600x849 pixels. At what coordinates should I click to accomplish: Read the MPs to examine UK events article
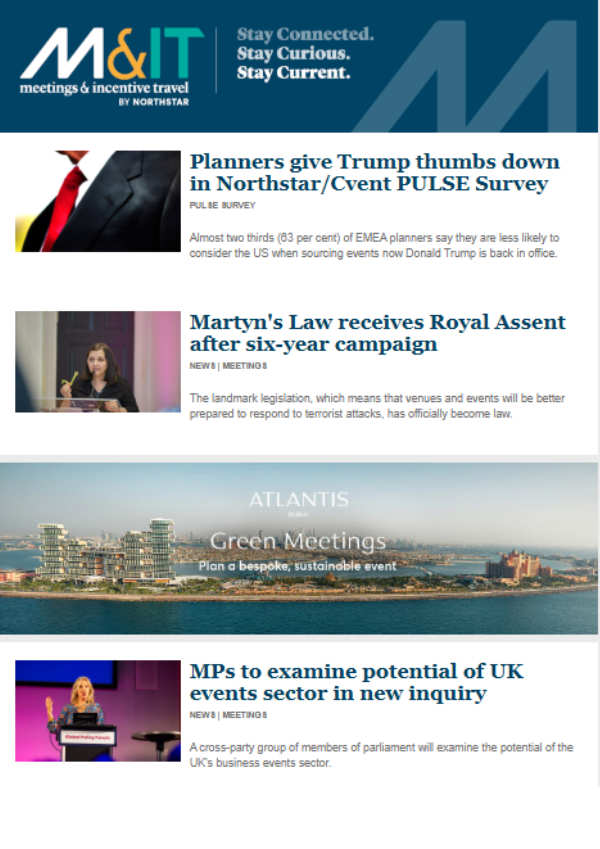(x=356, y=682)
